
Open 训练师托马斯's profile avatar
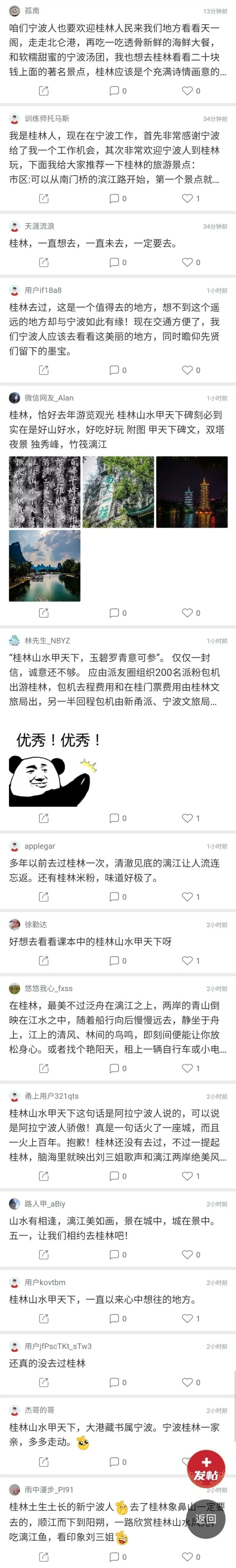(14, 119)
